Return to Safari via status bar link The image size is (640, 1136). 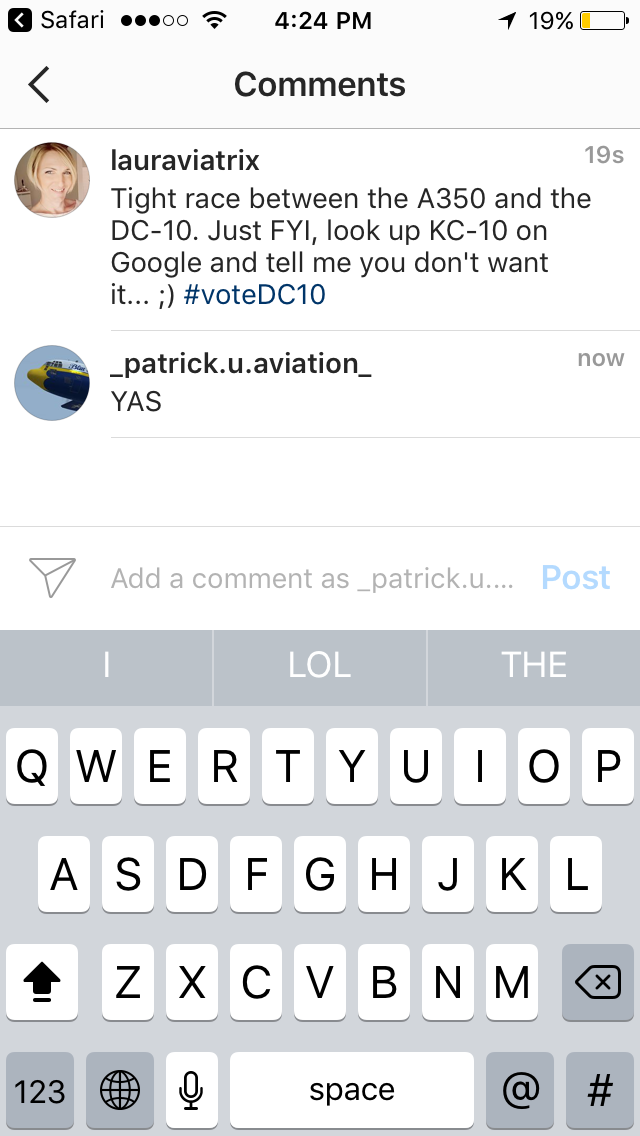point(58,20)
